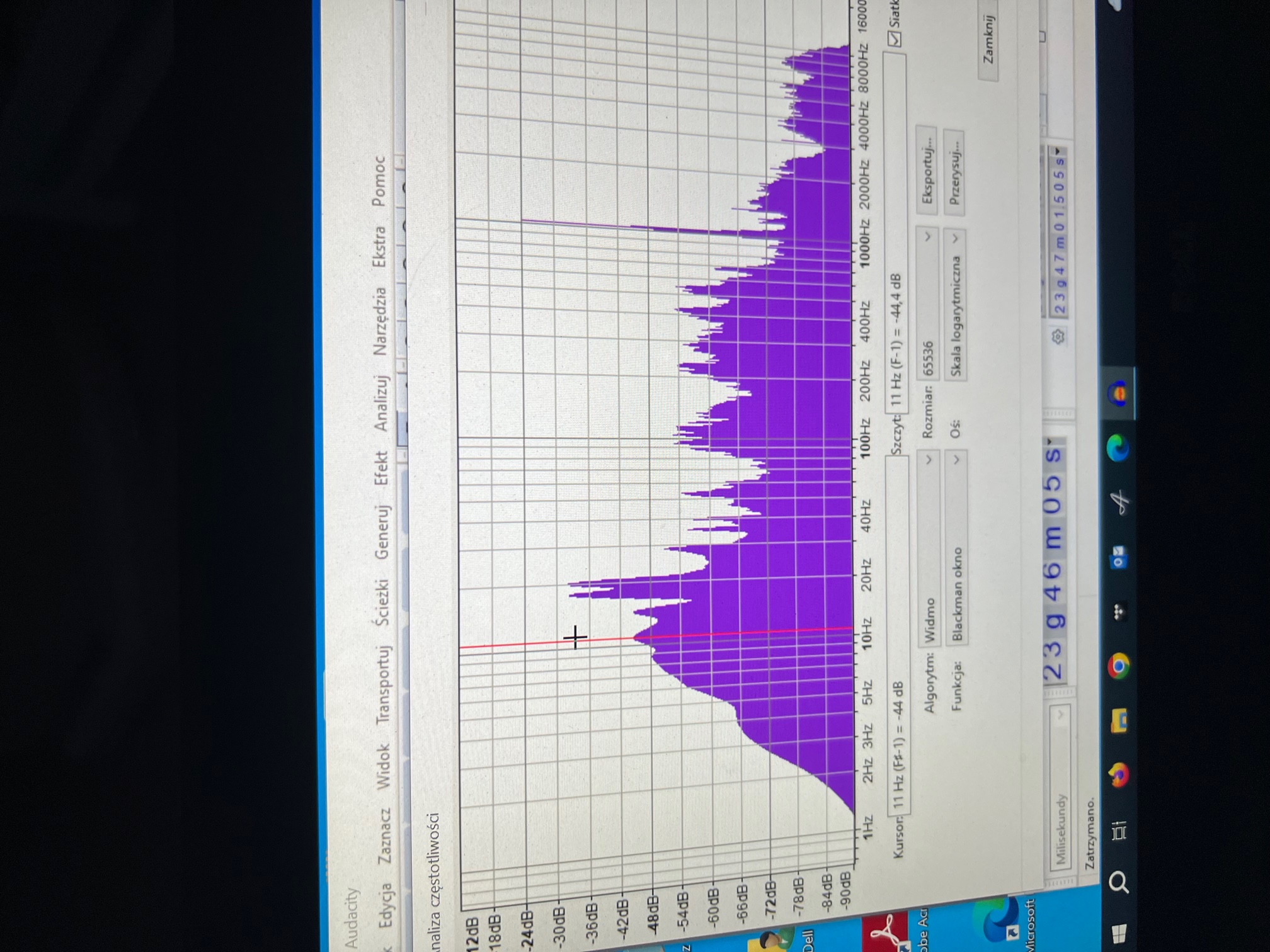Open the Narzędzia menu

tap(380, 321)
